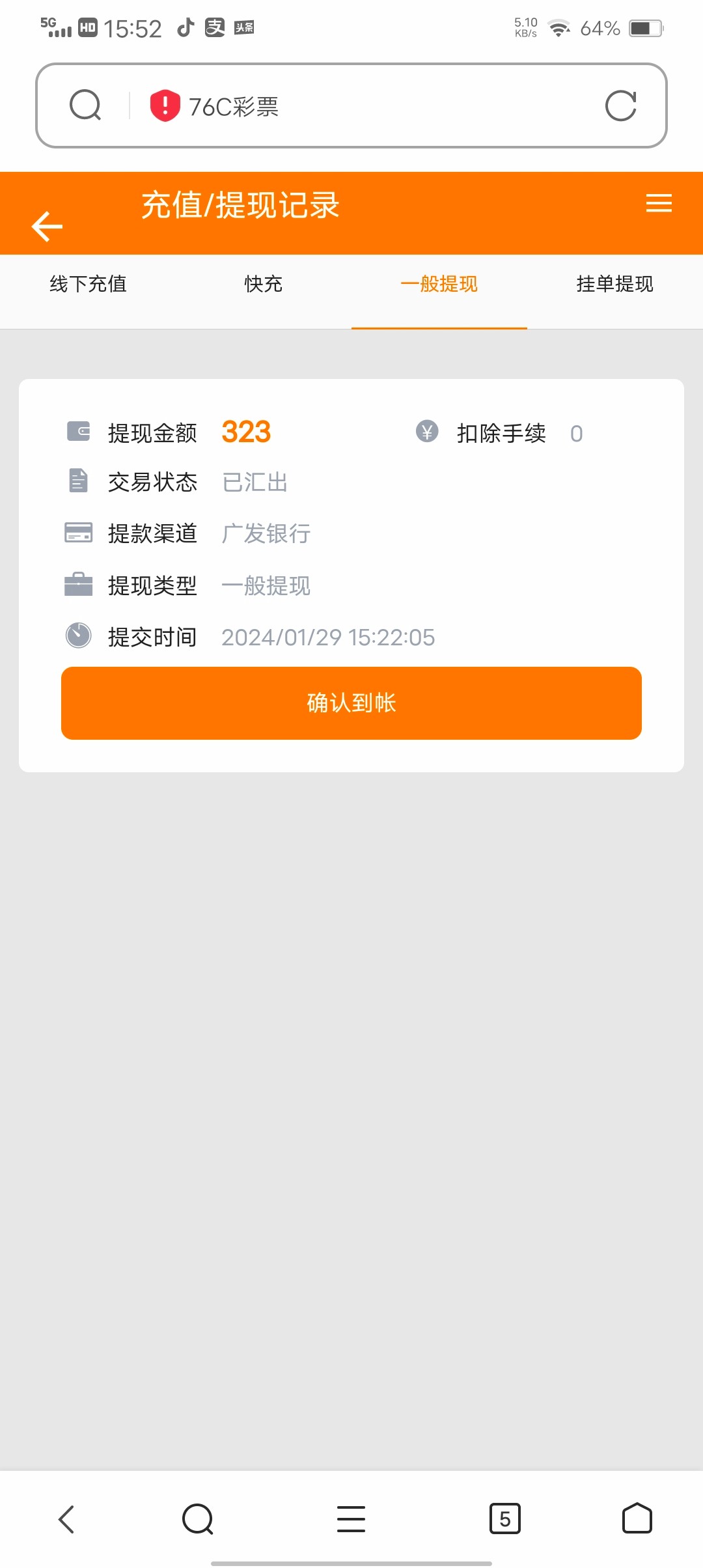Navigate back with bottom bar chevron
The height and width of the screenshot is (1568, 703).
pyautogui.click(x=66, y=1519)
